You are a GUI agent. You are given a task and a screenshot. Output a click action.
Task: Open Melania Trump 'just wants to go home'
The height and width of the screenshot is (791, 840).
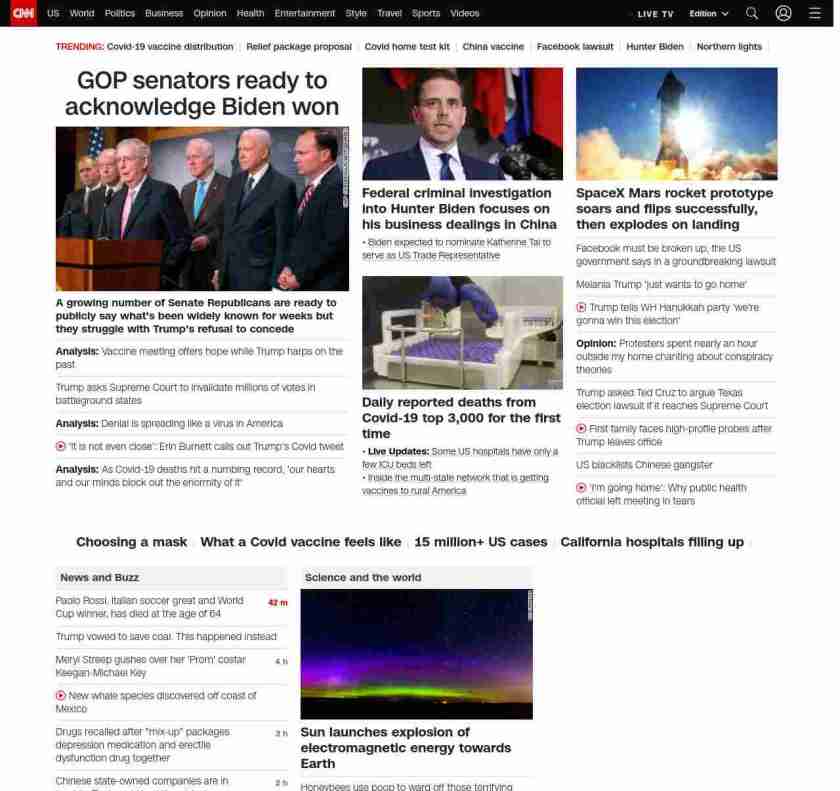tap(661, 285)
